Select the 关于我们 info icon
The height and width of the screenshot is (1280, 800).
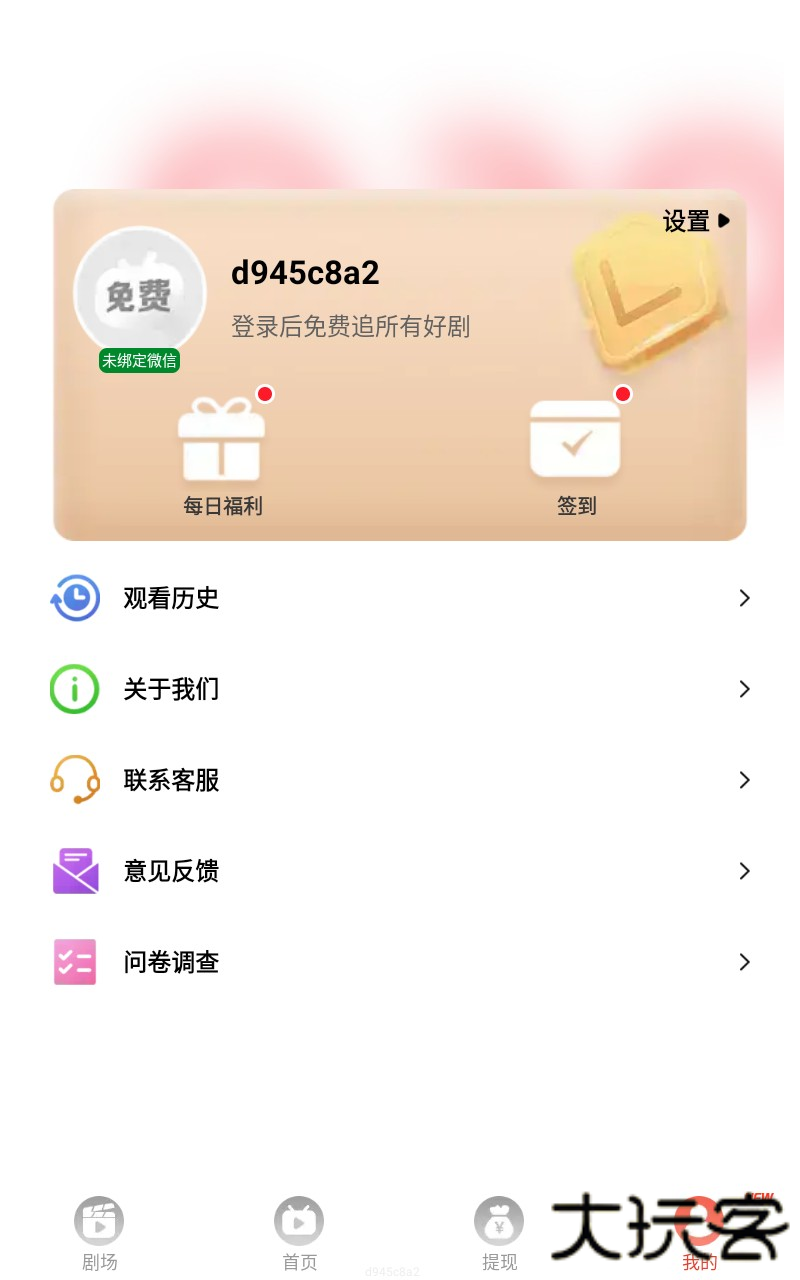pyautogui.click(x=74, y=688)
